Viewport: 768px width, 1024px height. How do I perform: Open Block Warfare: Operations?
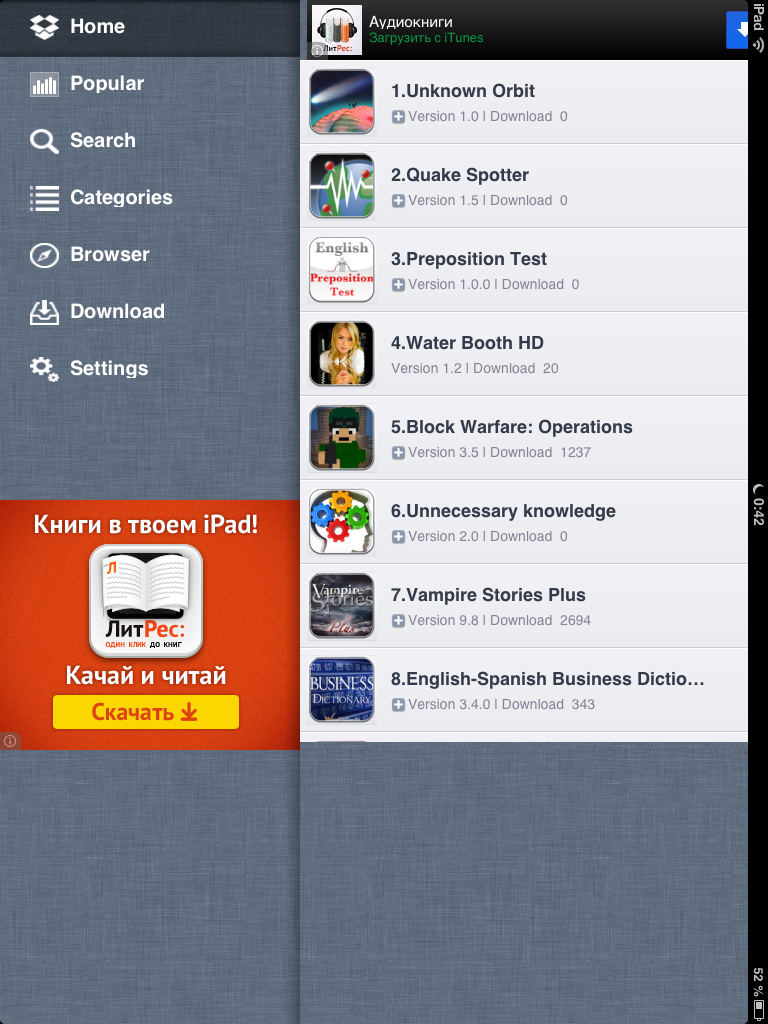tap(524, 438)
